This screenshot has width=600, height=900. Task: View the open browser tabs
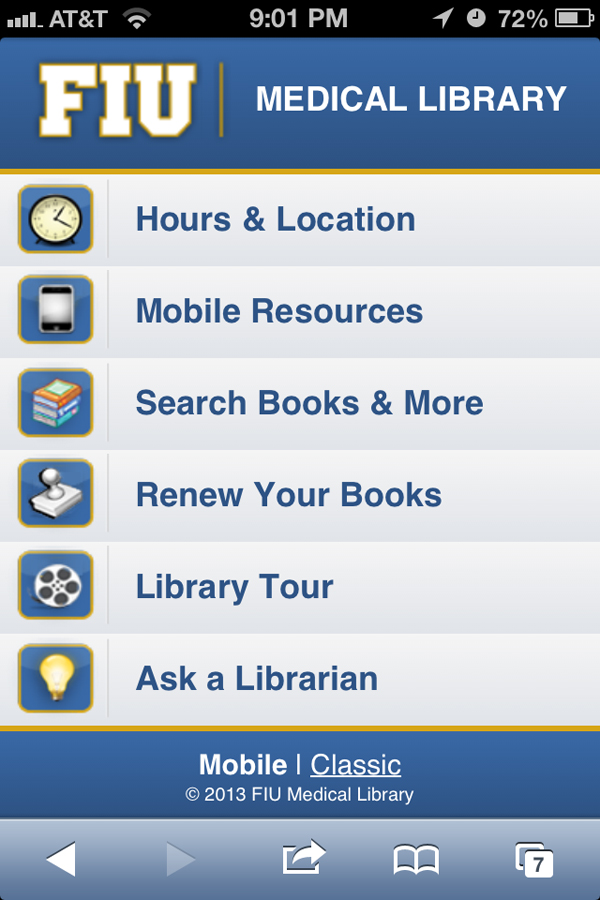click(534, 859)
